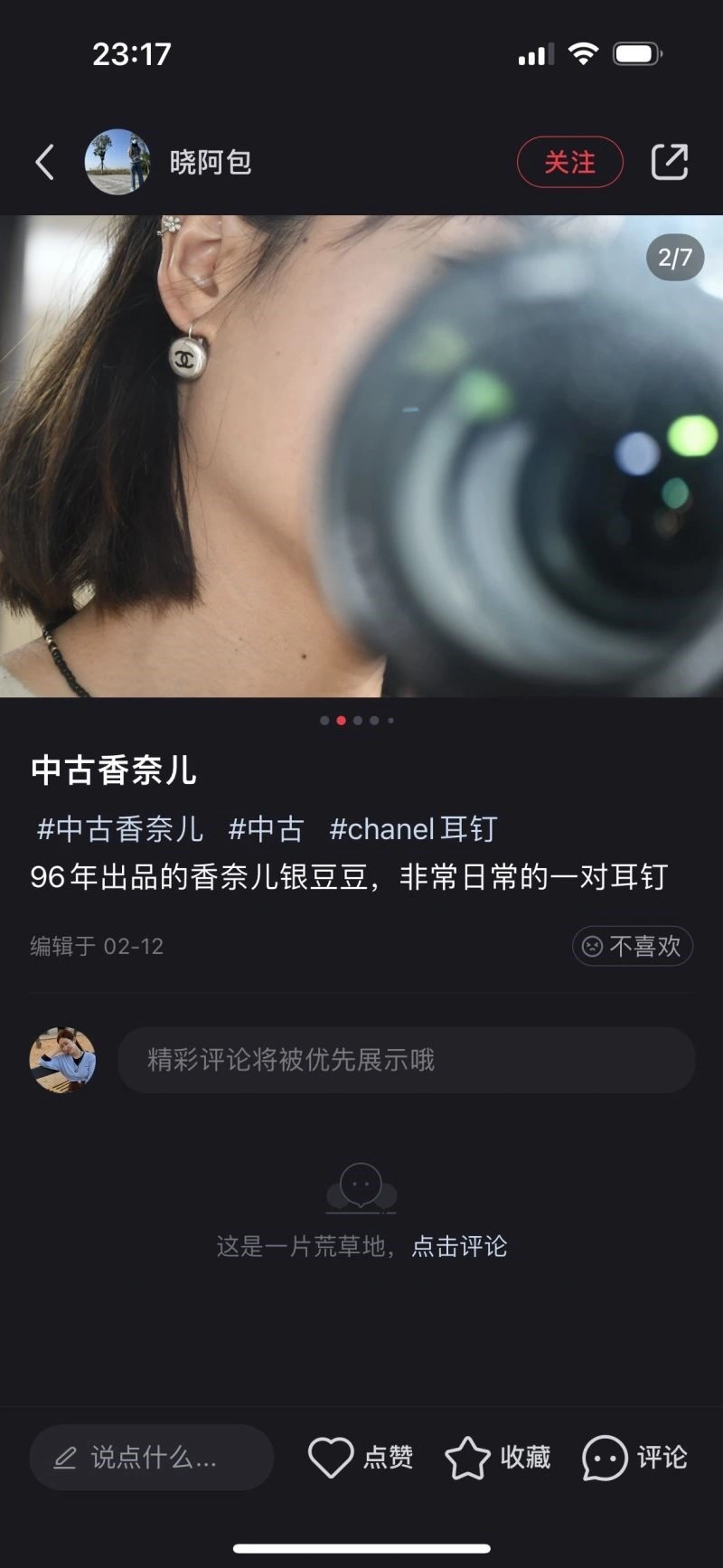Screen dimensions: 723x1568
Task: Go back using the top-left arrow
Action: pyautogui.click(x=45, y=163)
